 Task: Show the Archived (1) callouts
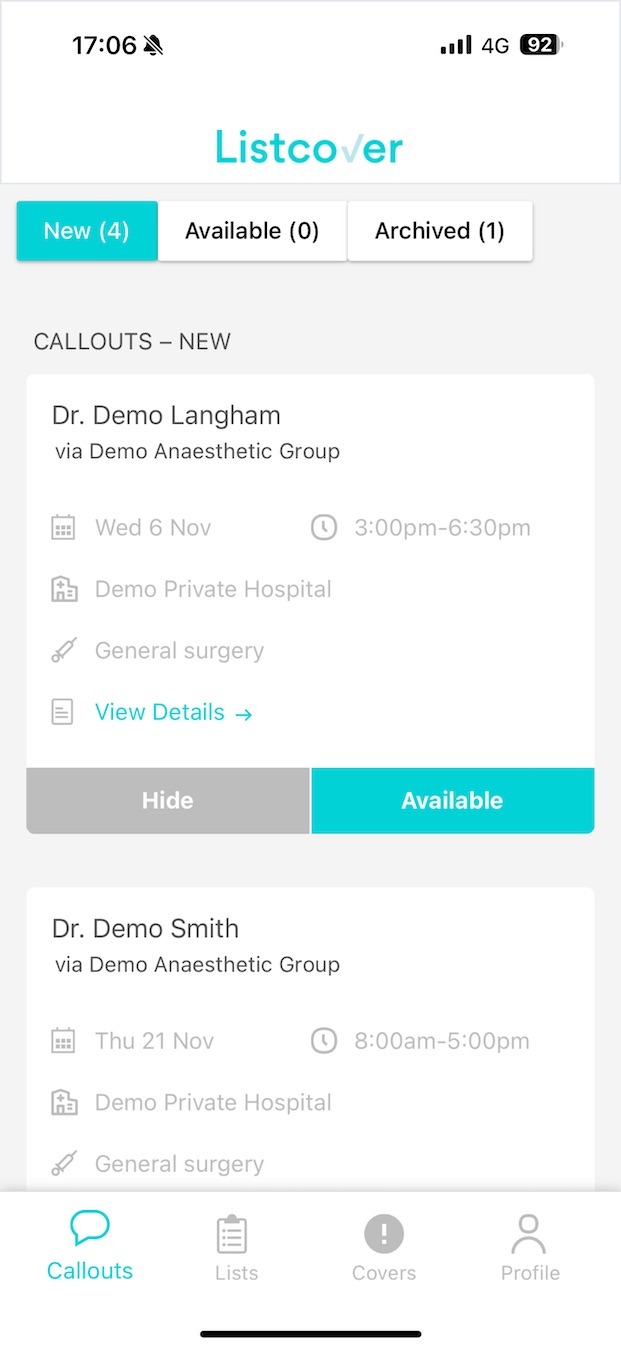coord(440,231)
